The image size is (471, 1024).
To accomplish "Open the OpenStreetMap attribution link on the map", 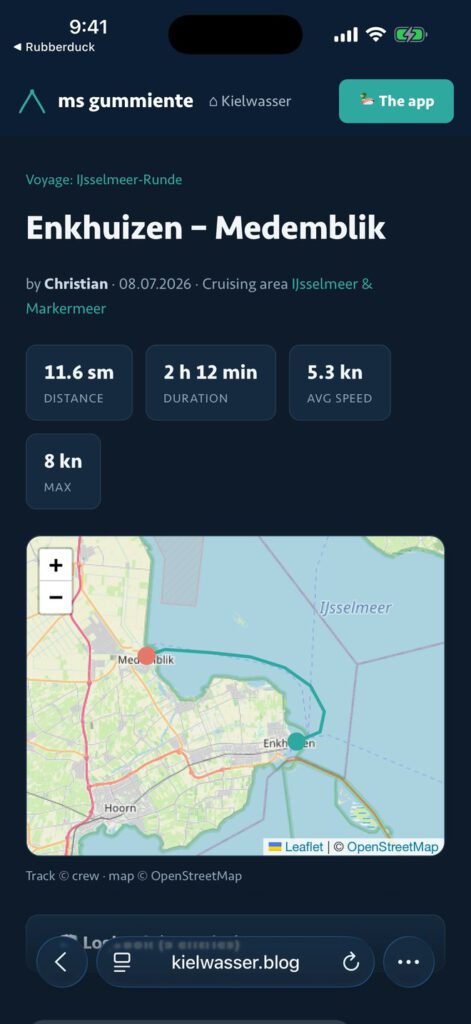I will 392,846.
